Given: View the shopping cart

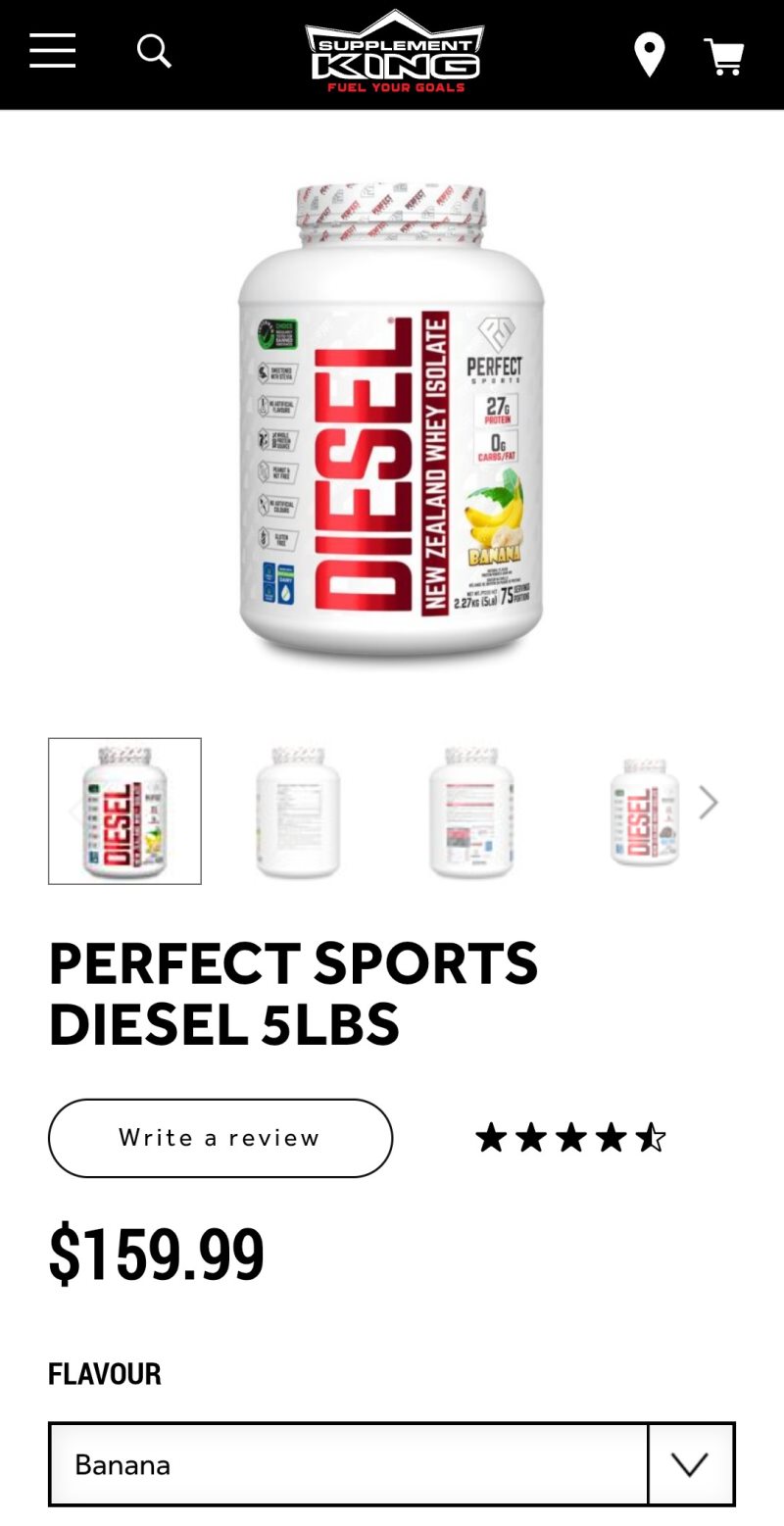Looking at the screenshot, I should pyautogui.click(x=724, y=56).
